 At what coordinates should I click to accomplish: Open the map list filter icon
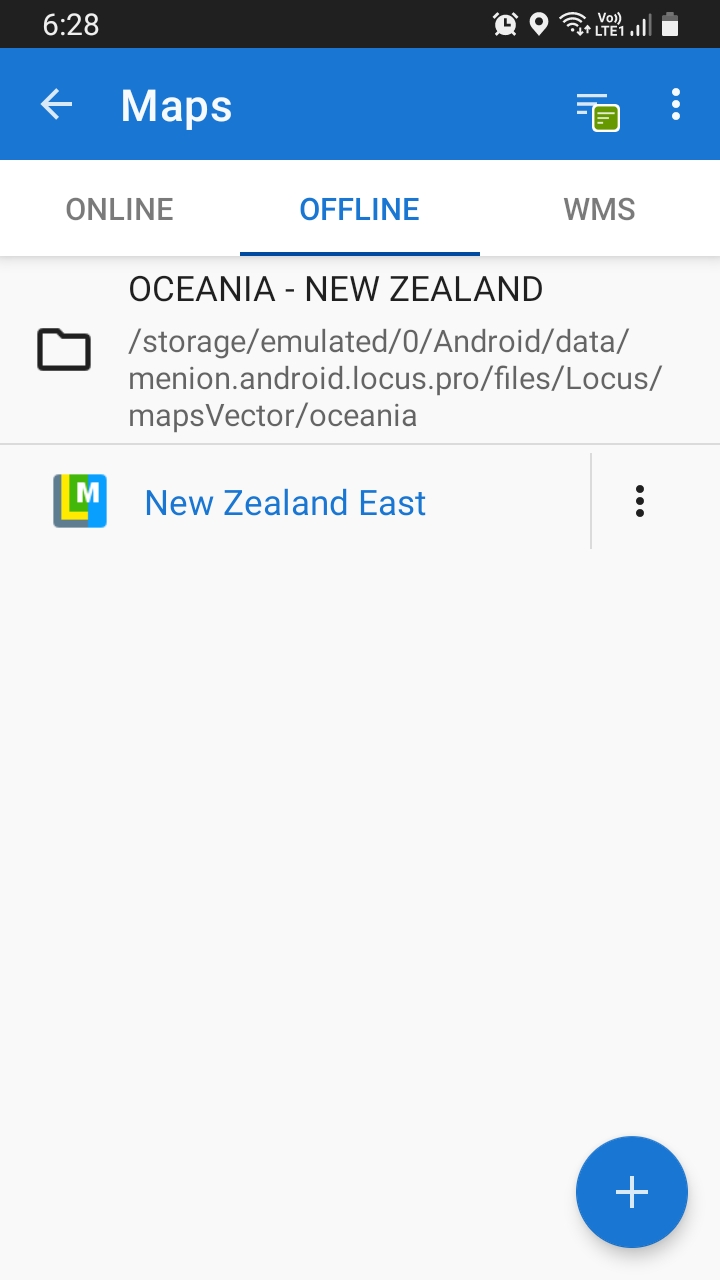click(x=597, y=109)
